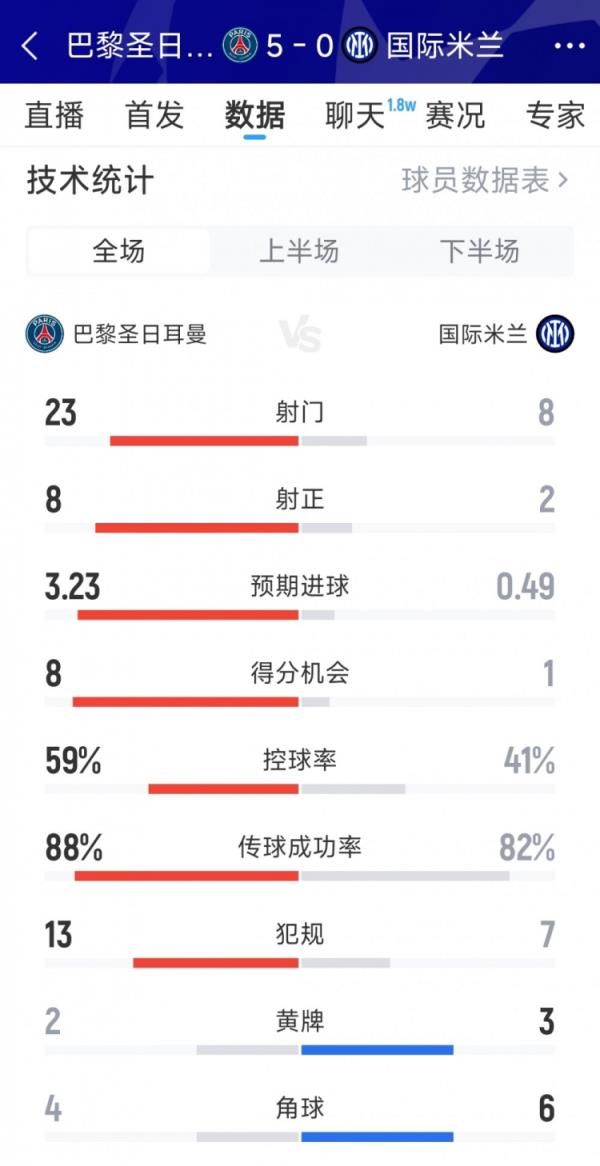The height and width of the screenshot is (1166, 600).
Task: Open the 首发 lineup tab
Action: coord(154,115)
